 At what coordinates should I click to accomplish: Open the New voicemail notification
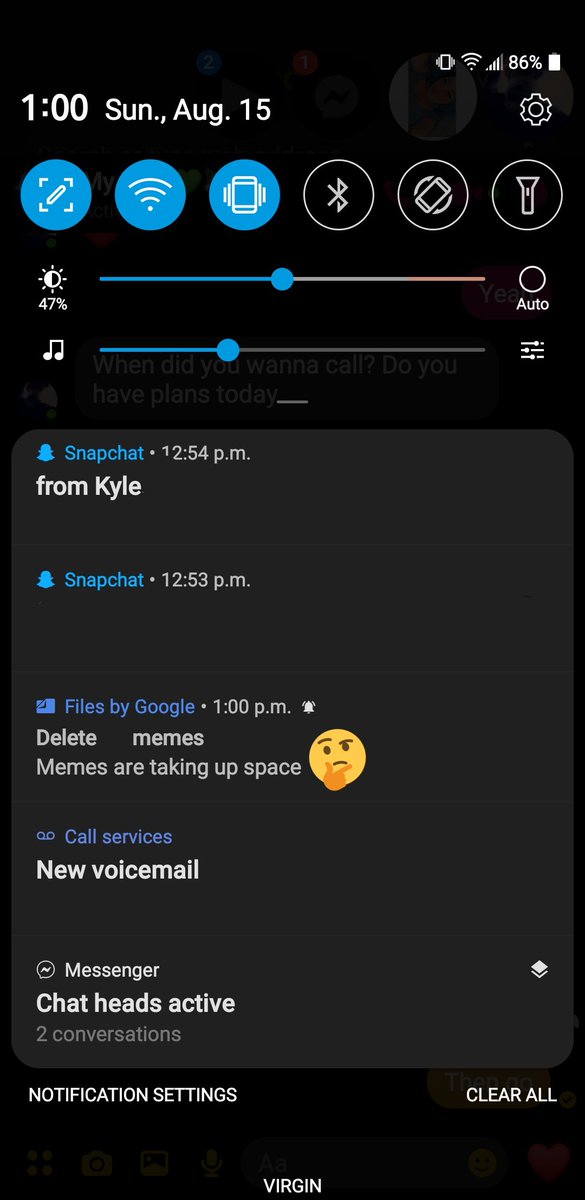pos(292,868)
